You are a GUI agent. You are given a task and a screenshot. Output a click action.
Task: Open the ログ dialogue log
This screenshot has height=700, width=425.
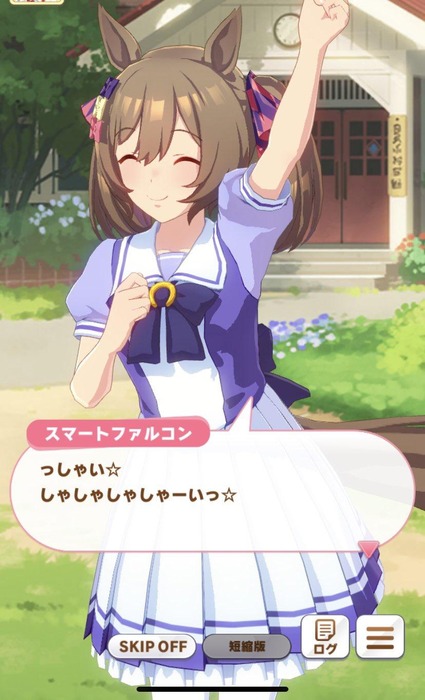(x=325, y=636)
